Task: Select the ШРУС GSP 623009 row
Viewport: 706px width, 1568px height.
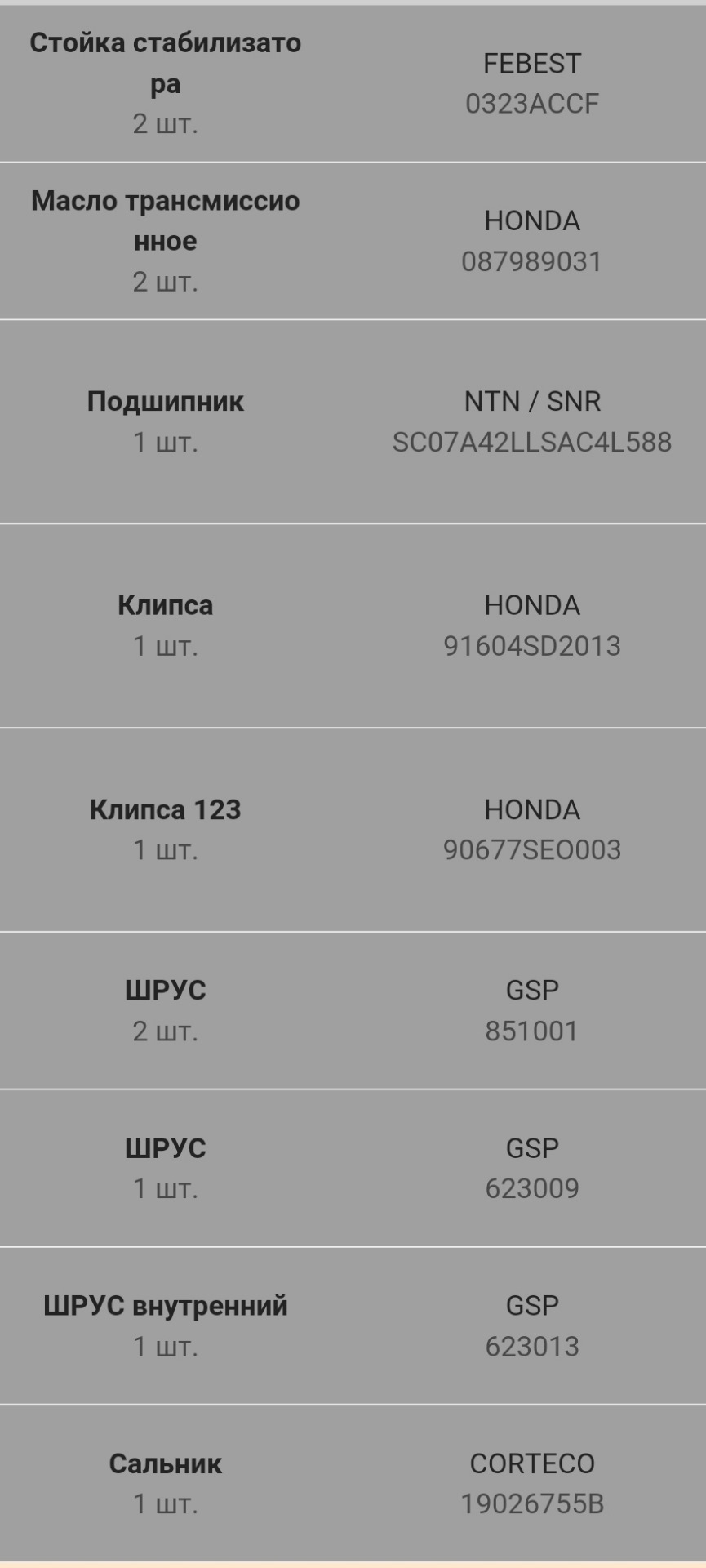Action: point(353,1168)
